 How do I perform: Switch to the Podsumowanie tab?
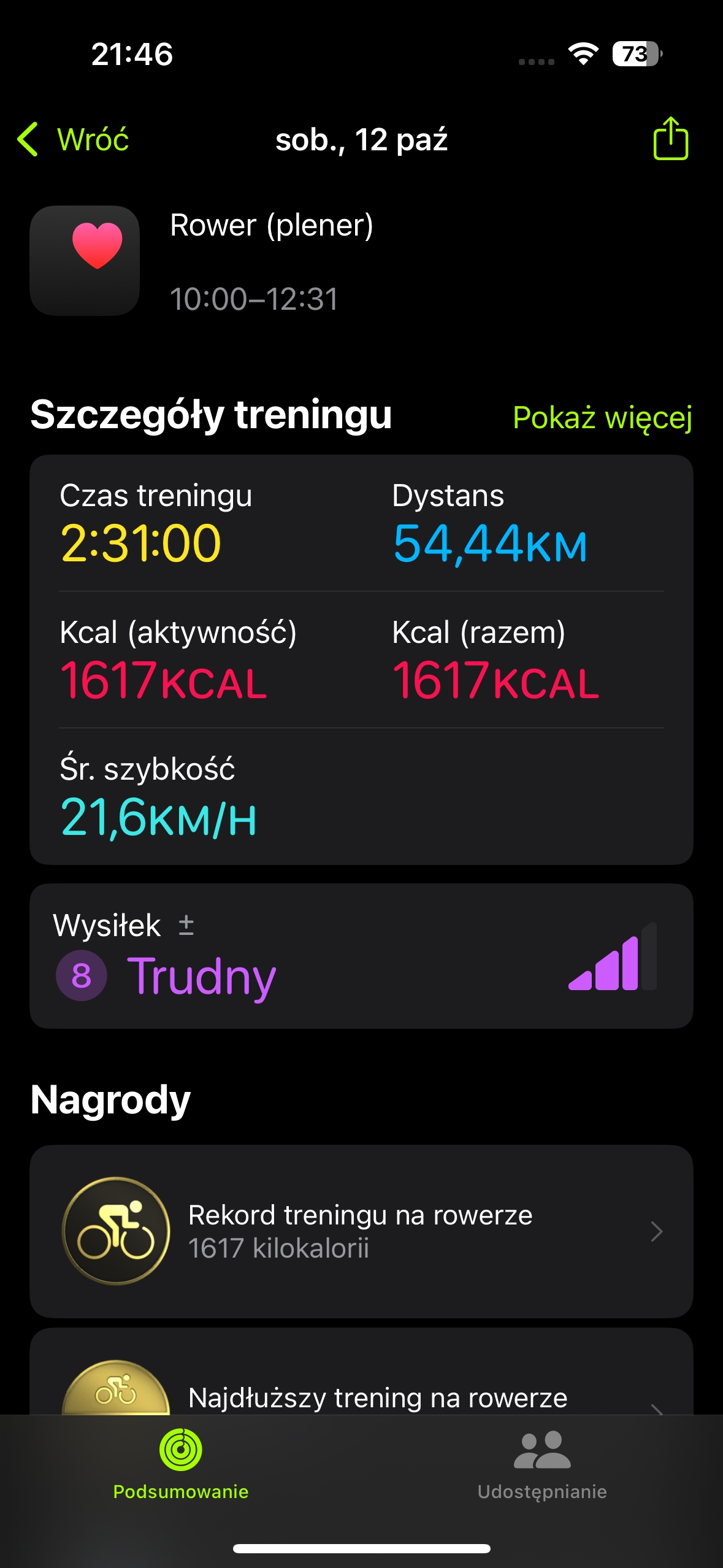[x=181, y=1464]
